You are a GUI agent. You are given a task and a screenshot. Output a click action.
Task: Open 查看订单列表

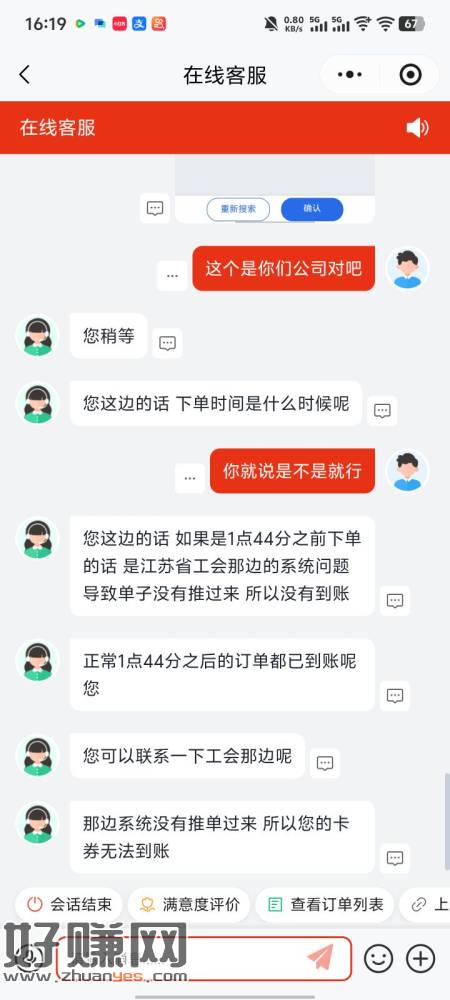(x=324, y=904)
